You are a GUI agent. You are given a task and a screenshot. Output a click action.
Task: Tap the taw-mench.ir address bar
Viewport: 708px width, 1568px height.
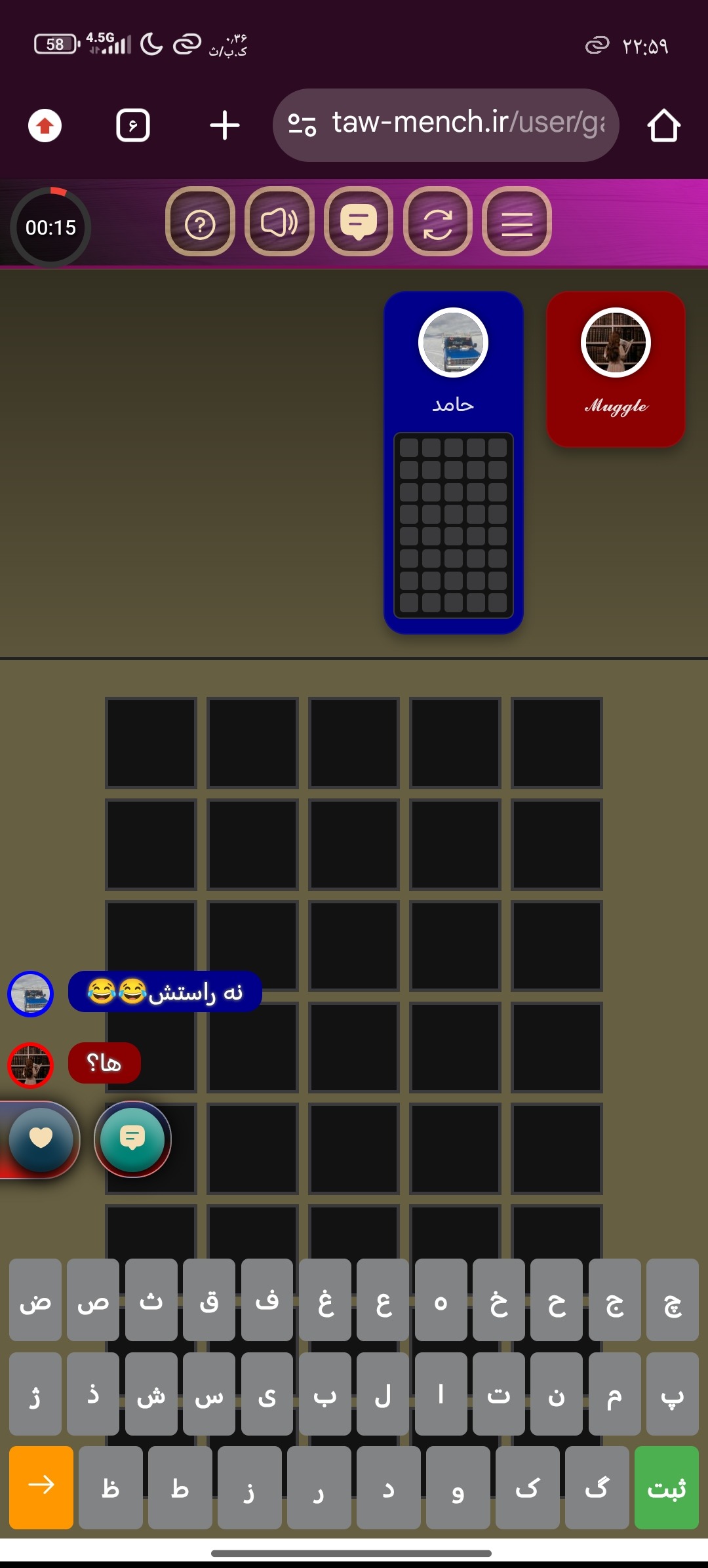coord(446,125)
